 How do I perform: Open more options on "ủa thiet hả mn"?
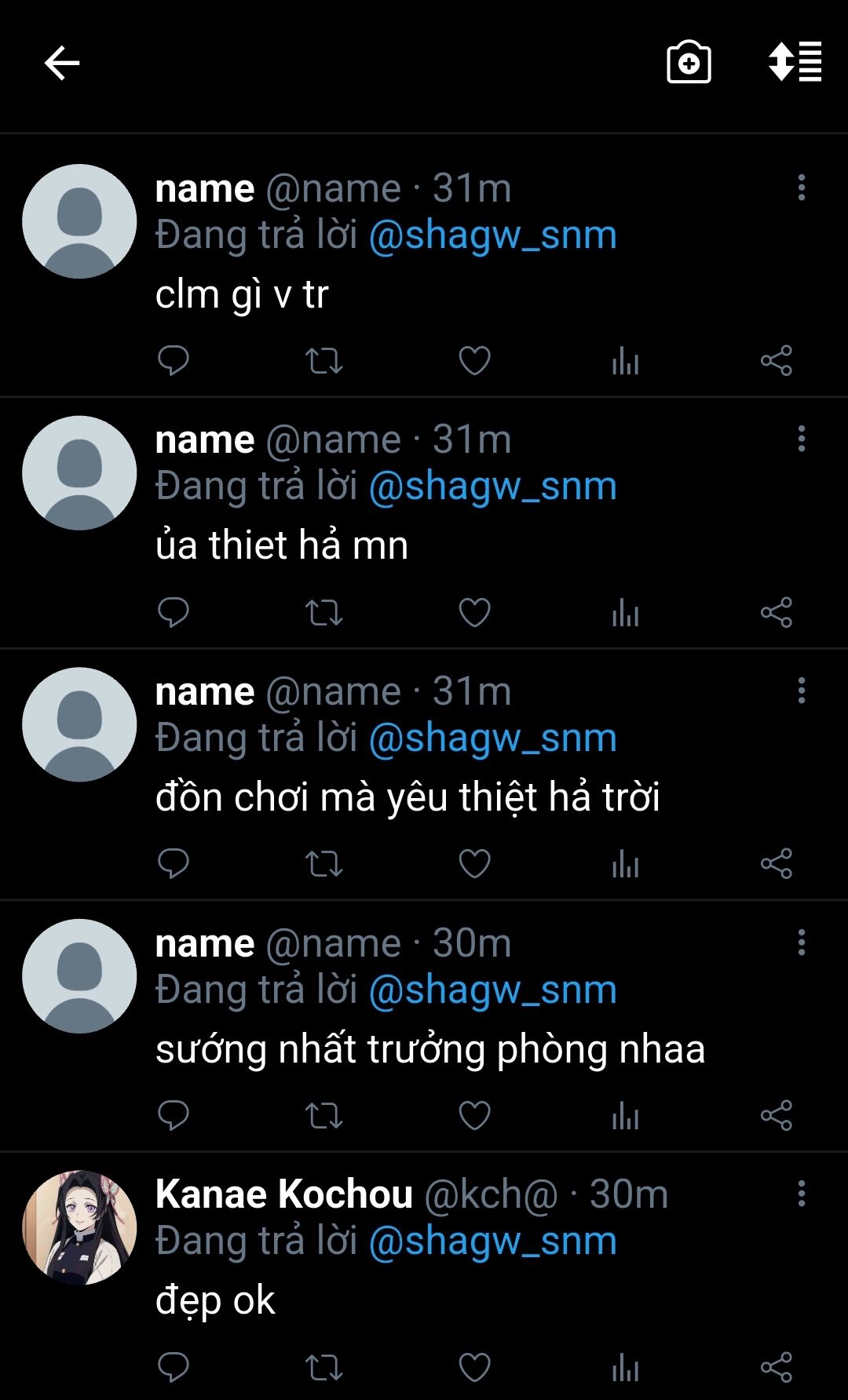pyautogui.click(x=802, y=439)
